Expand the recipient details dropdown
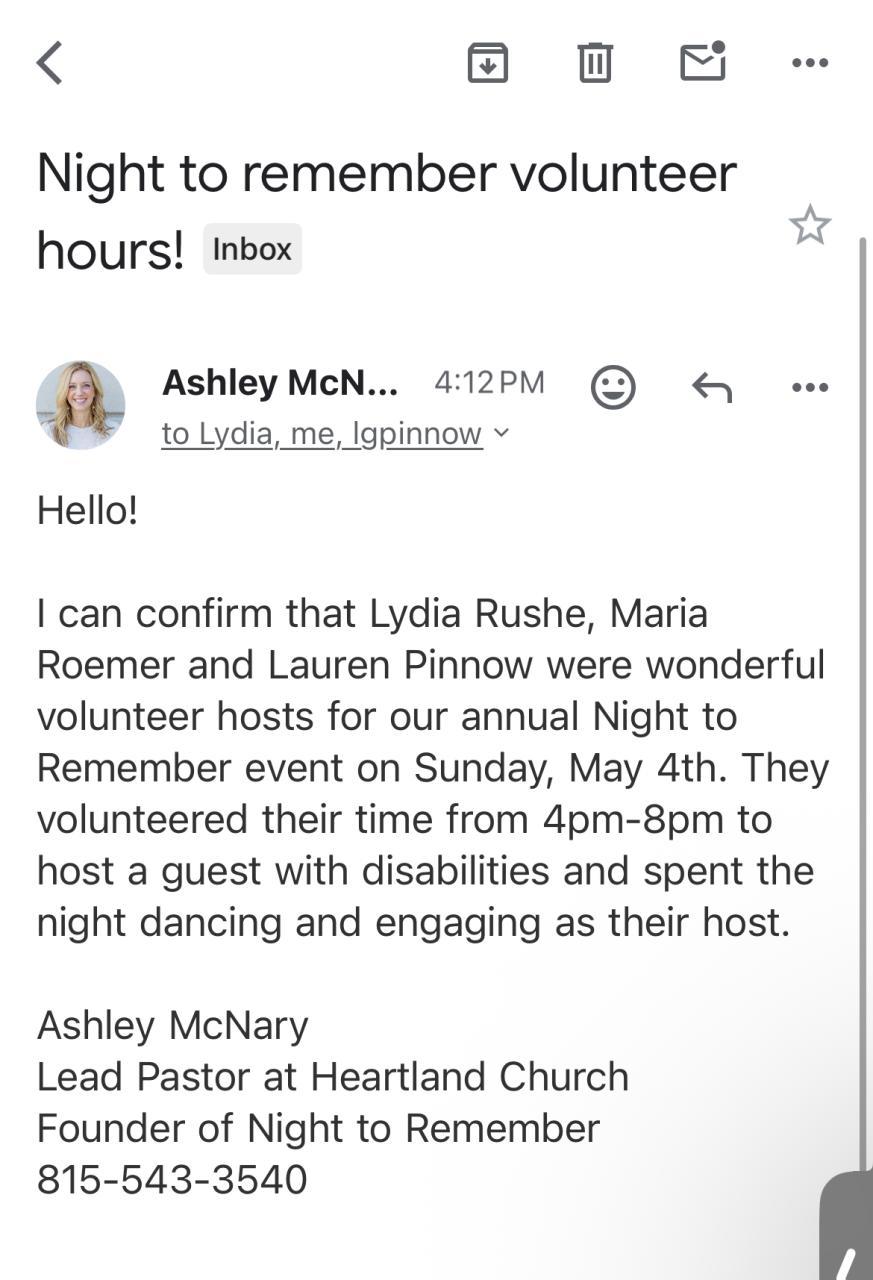873x1280 pixels. 501,433
